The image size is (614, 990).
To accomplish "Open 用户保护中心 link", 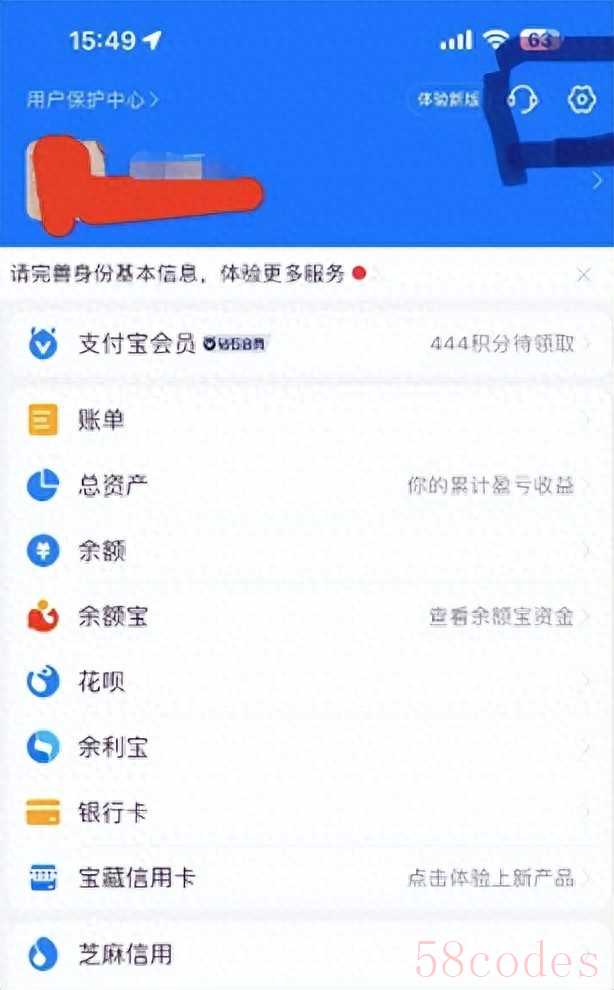I will pos(92,100).
